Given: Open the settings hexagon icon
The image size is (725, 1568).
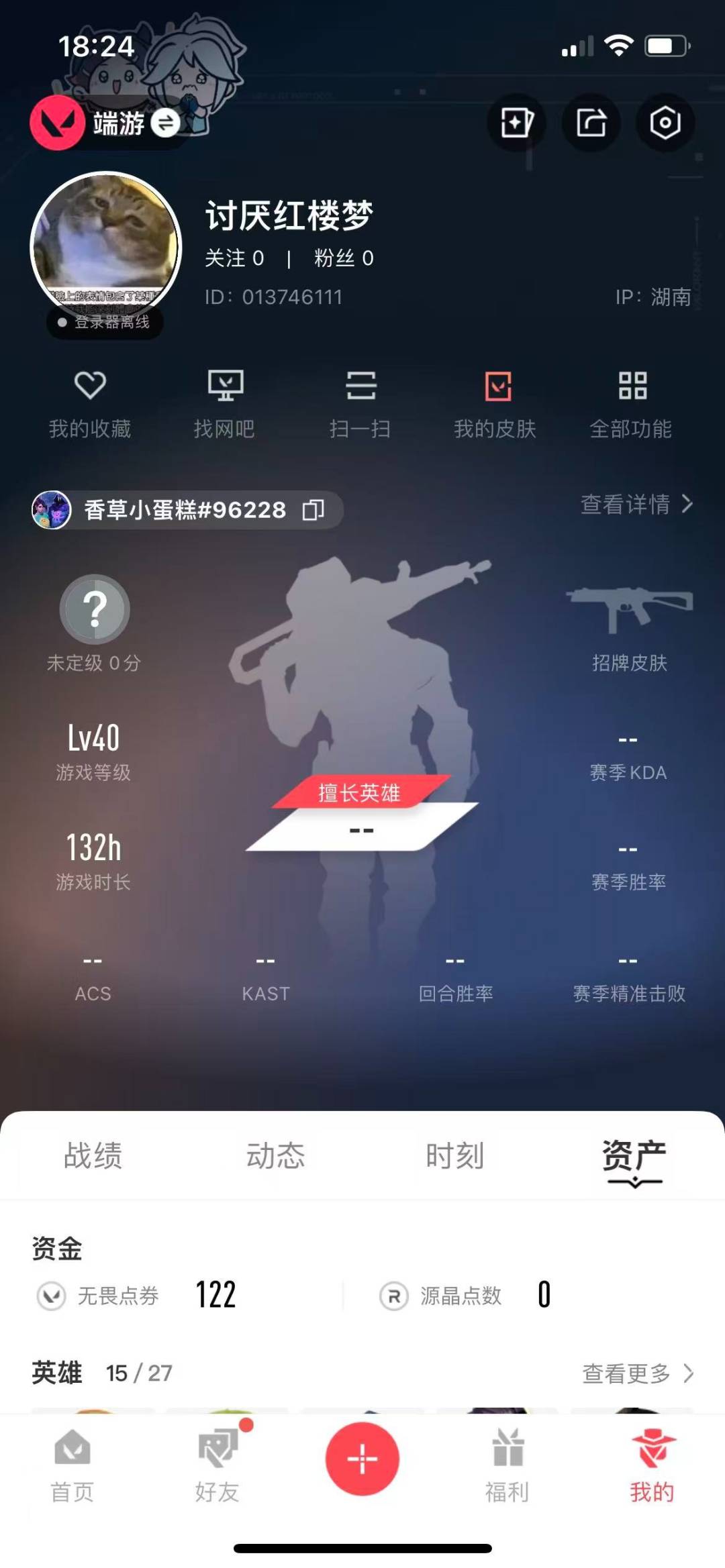Looking at the screenshot, I should coord(665,123).
